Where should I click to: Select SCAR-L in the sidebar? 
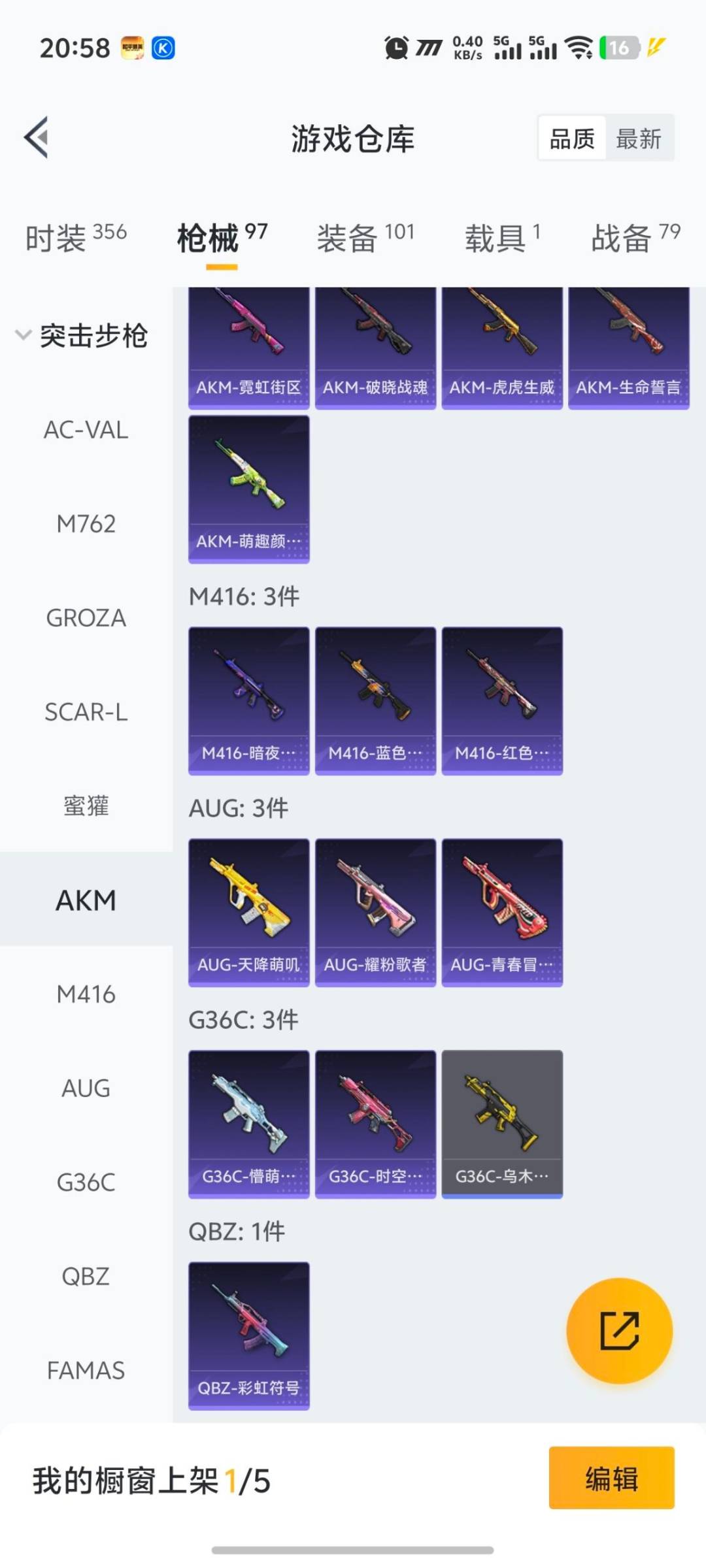[86, 712]
